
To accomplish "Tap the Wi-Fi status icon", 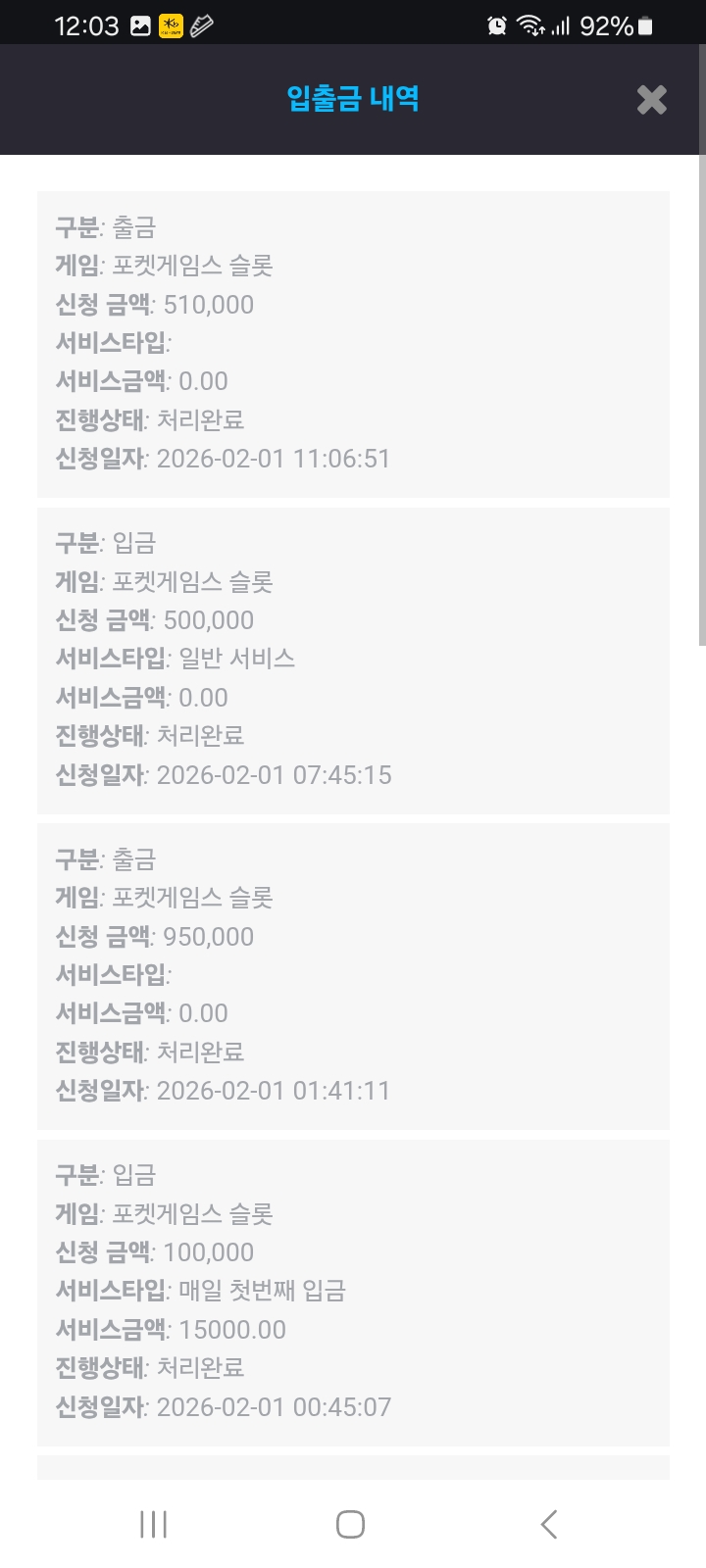I will click(531, 24).
